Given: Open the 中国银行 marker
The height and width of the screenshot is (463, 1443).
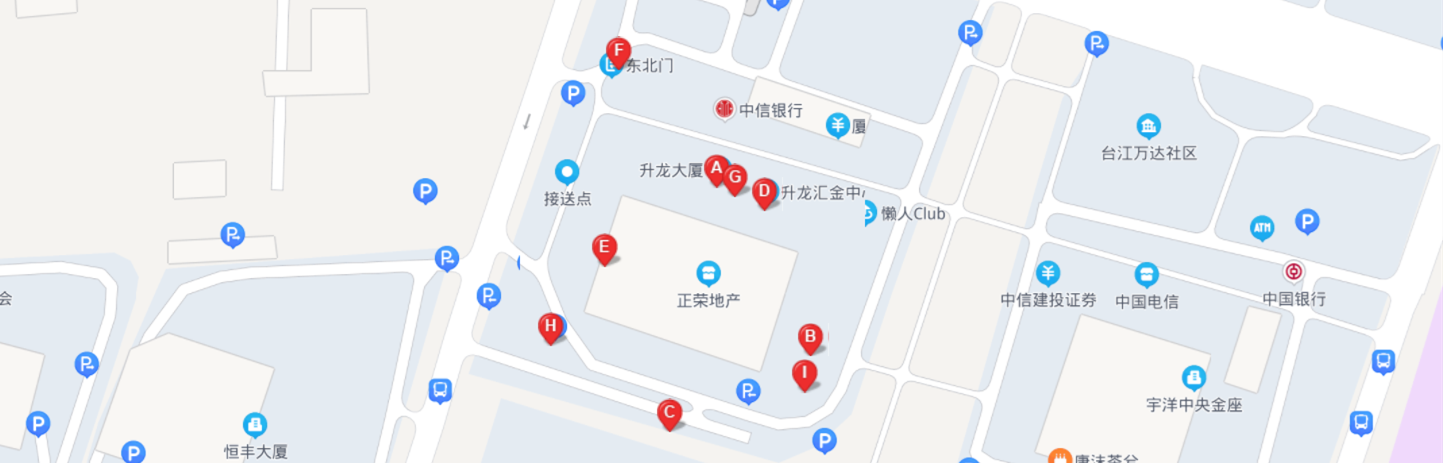Looking at the screenshot, I should tap(1294, 272).
